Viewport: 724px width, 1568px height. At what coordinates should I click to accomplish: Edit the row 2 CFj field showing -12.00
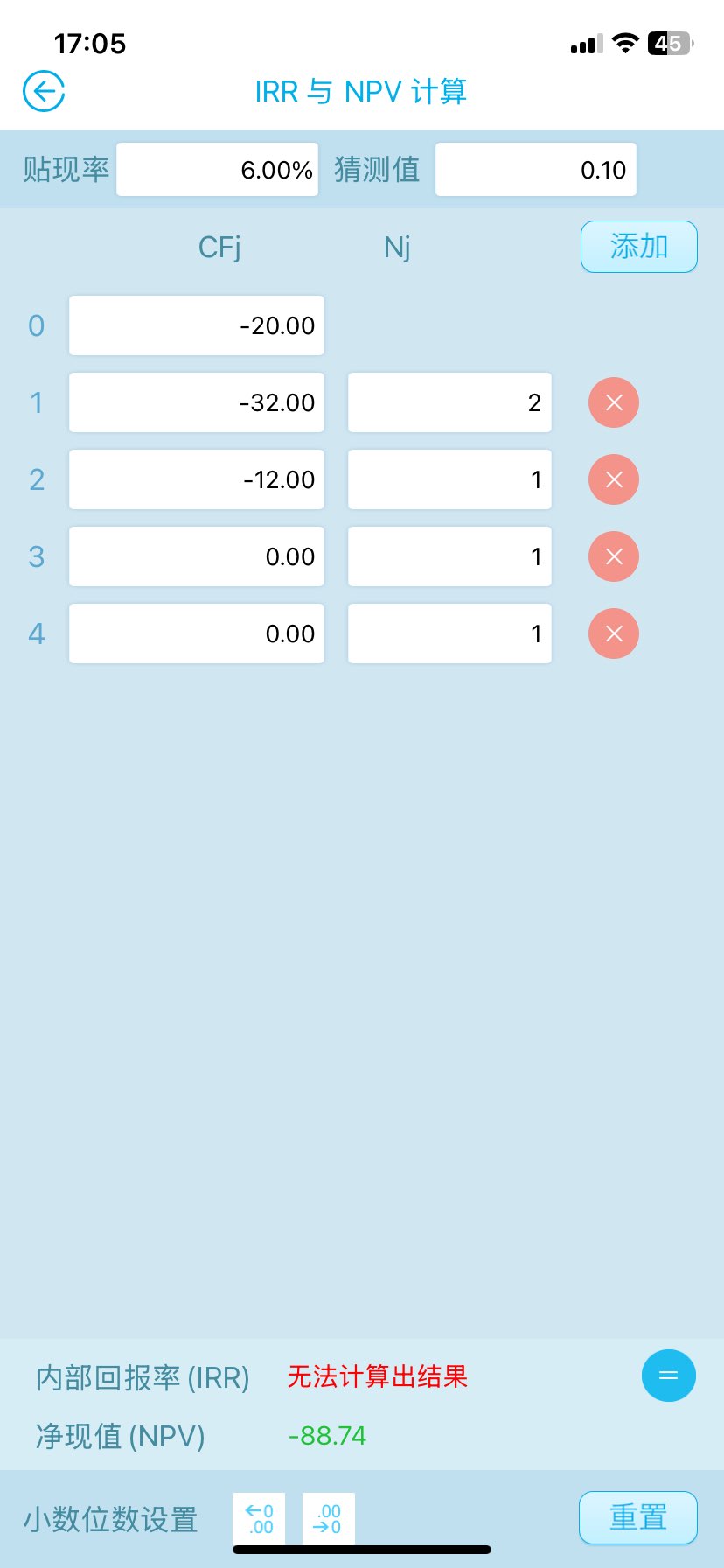197,479
